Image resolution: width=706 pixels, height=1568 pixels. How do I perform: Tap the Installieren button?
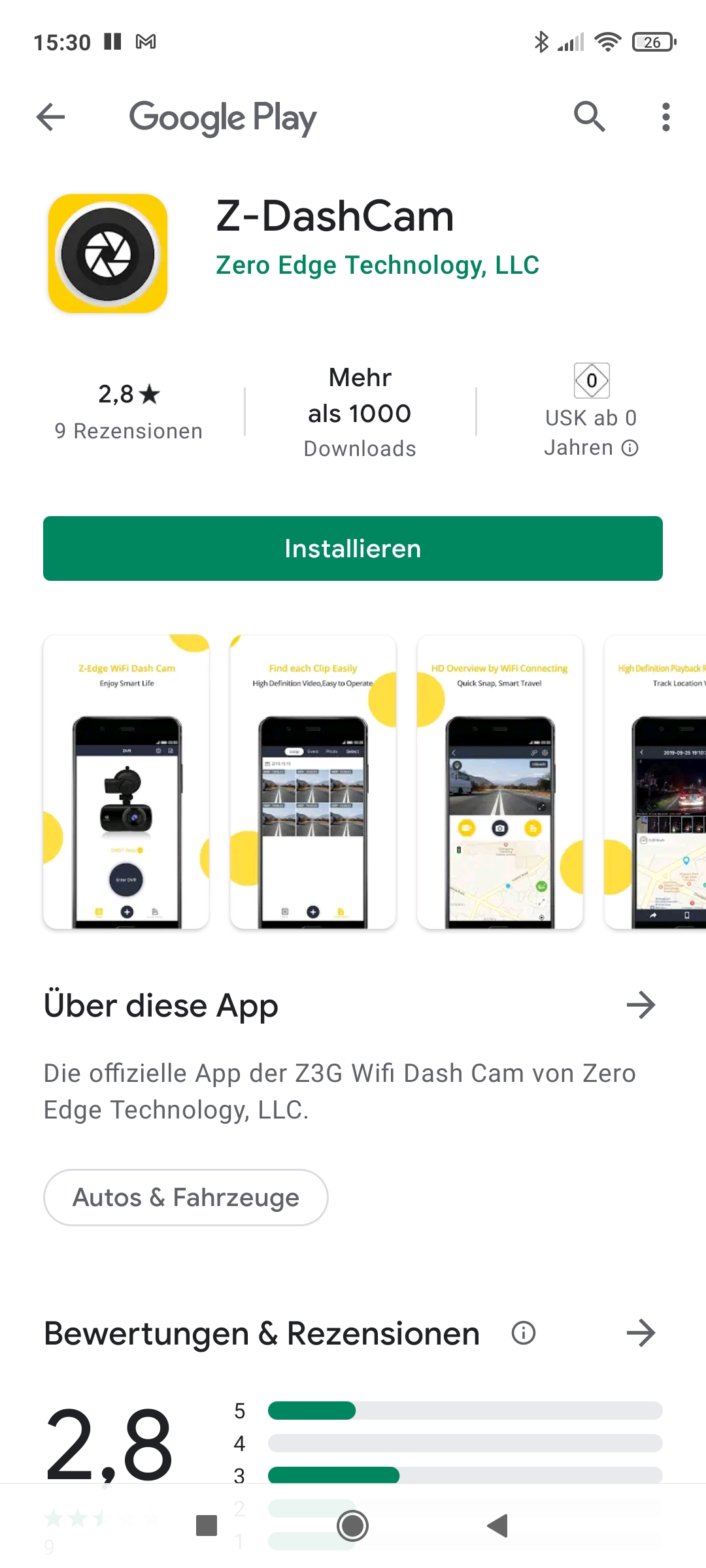click(x=353, y=549)
